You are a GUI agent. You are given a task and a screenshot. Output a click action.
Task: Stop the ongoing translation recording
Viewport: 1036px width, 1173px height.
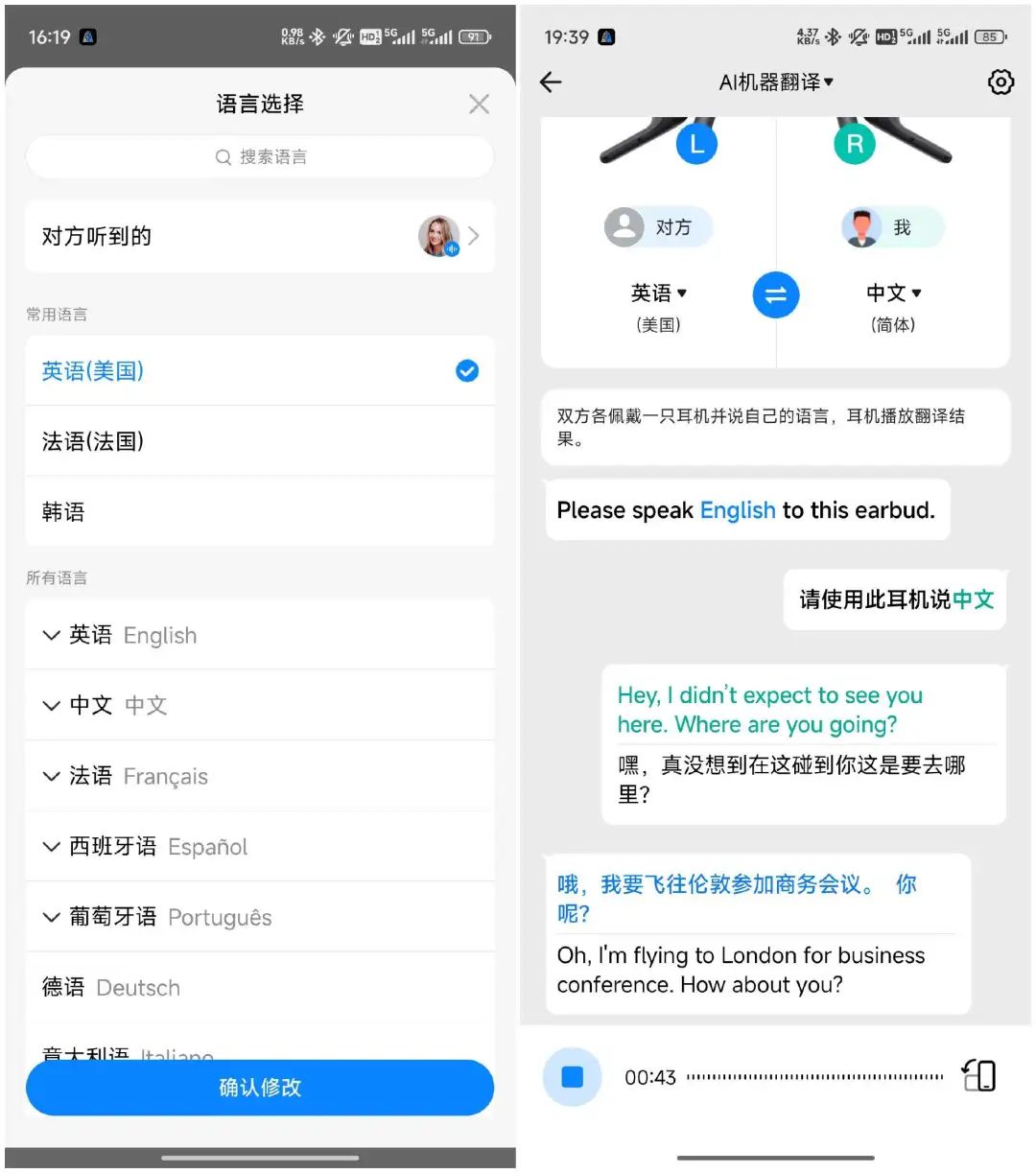573,1077
